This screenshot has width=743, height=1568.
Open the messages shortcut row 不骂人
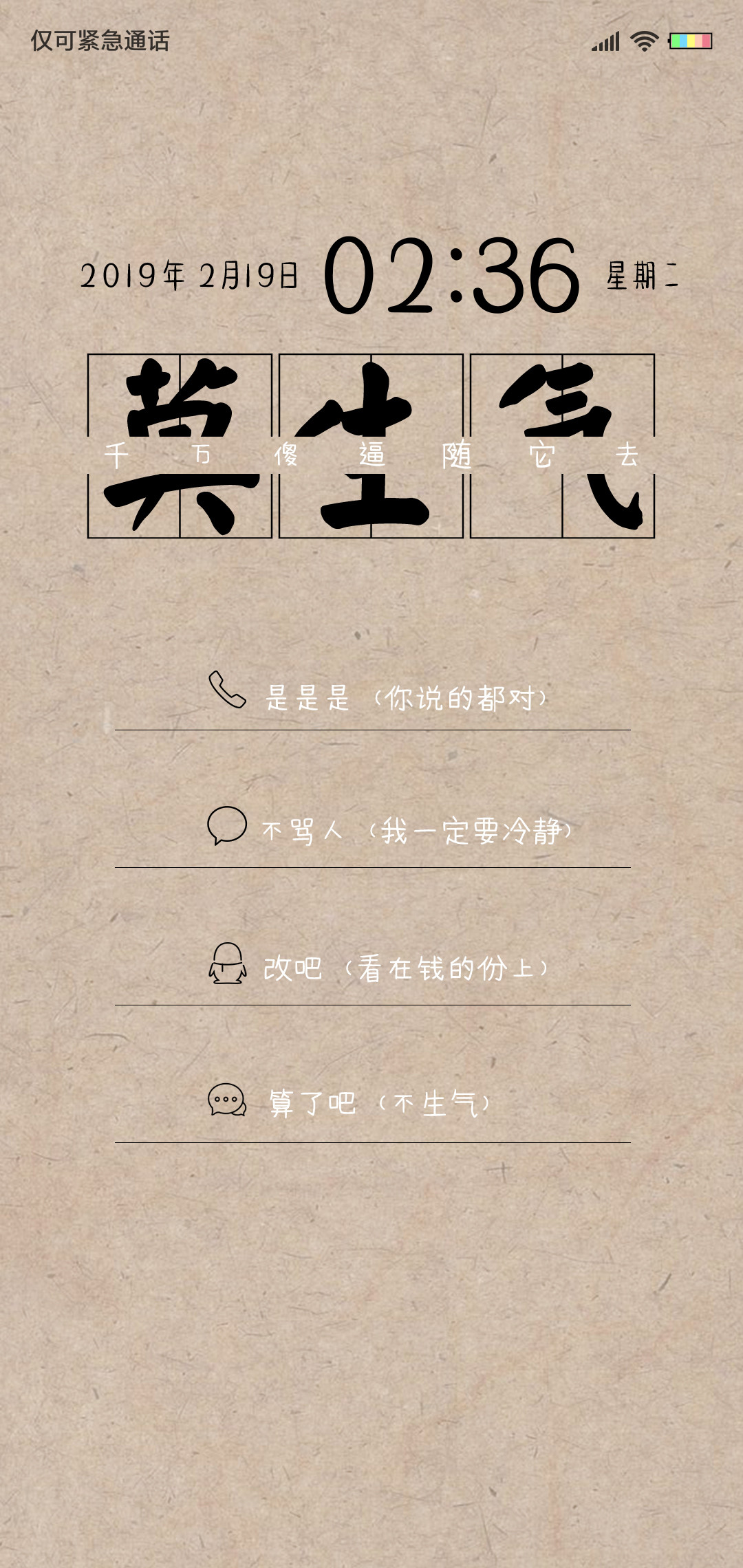[x=372, y=829]
